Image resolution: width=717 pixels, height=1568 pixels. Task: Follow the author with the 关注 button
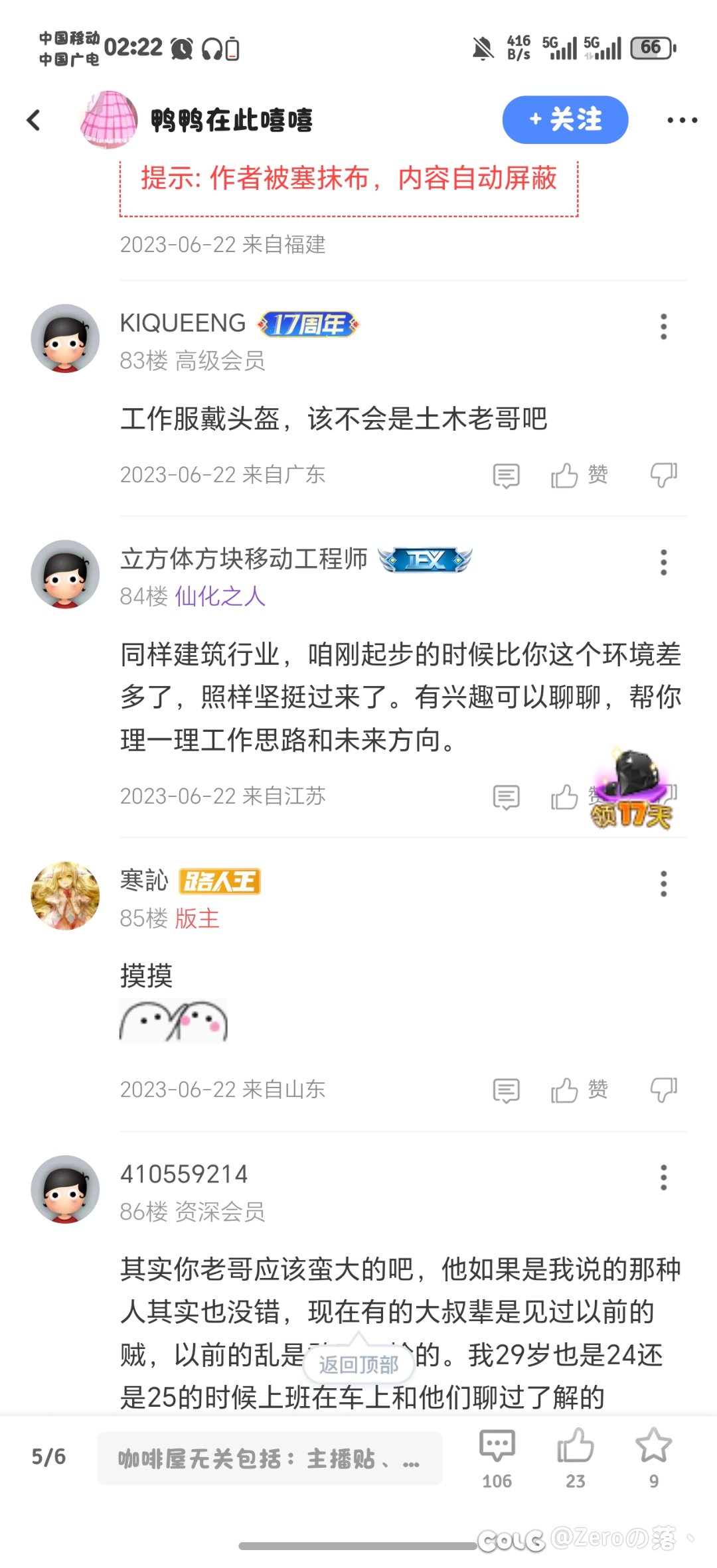565,120
